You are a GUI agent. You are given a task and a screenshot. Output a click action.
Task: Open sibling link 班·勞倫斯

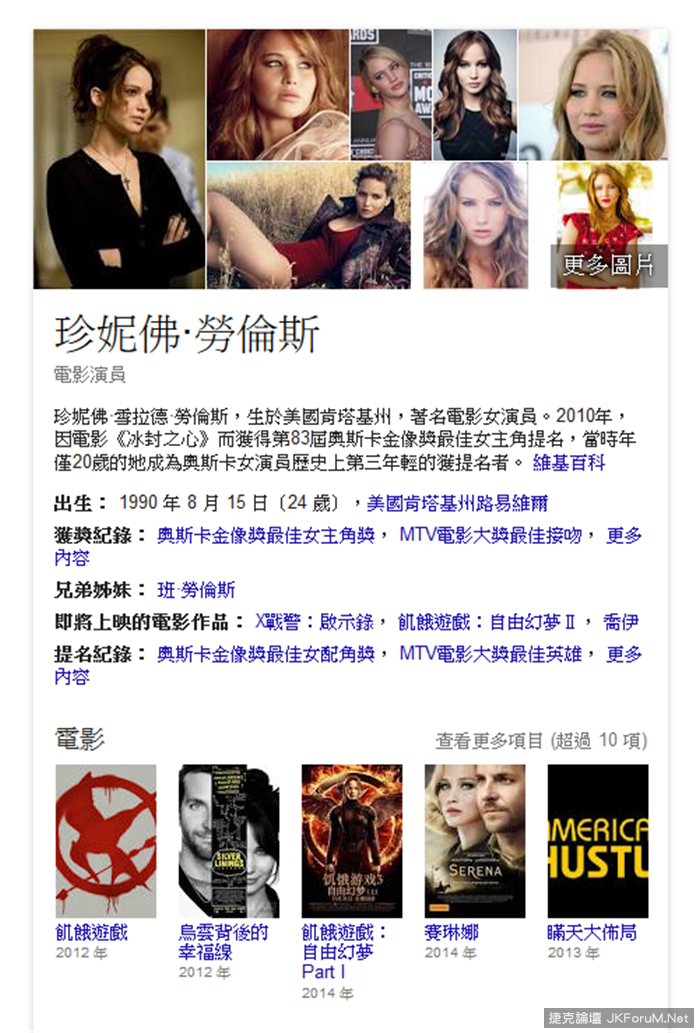click(x=196, y=589)
